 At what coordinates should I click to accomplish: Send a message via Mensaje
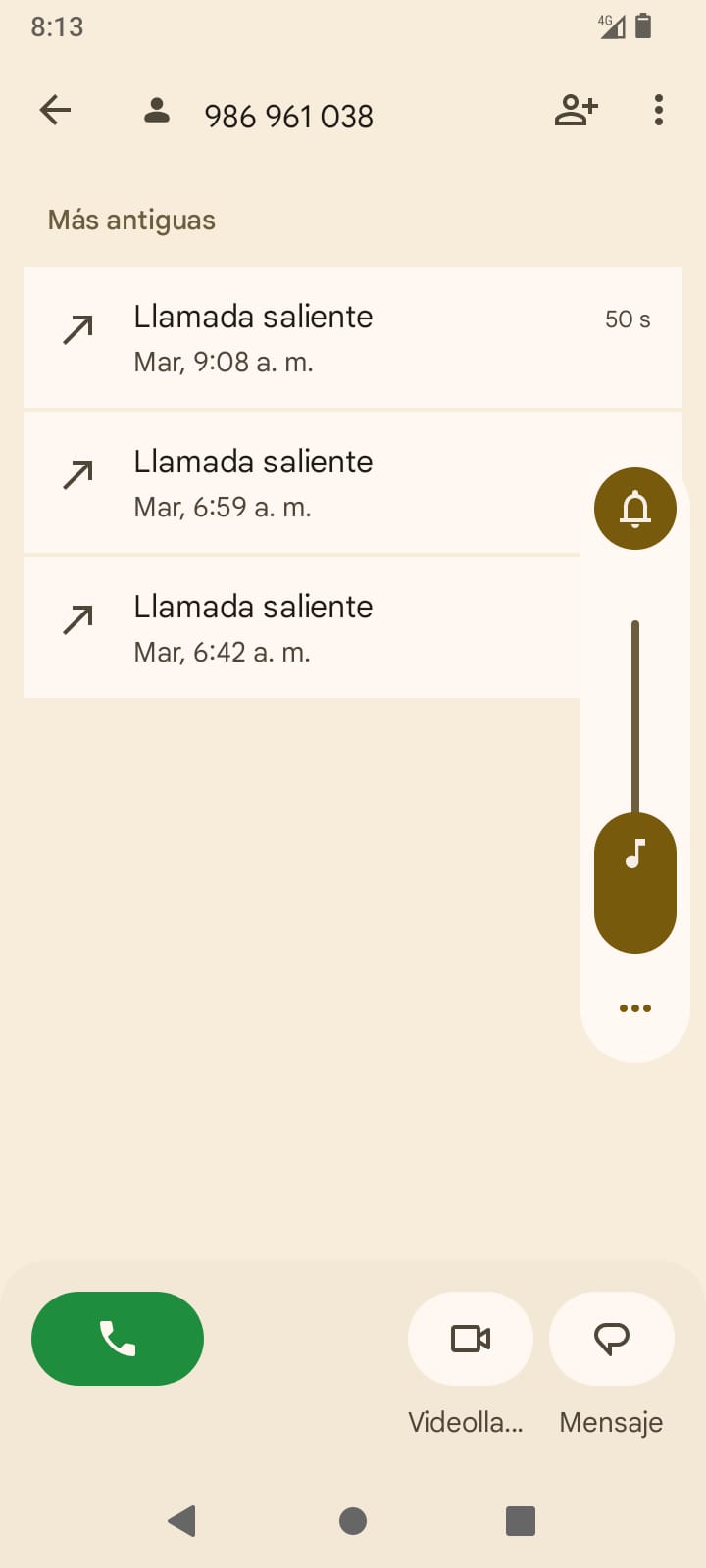612,1339
